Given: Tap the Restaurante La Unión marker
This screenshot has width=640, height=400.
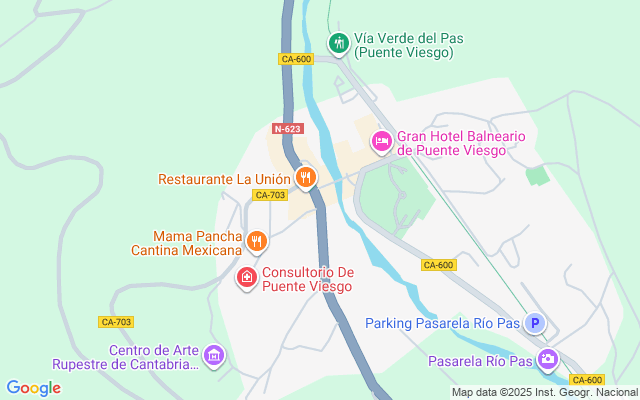Looking at the screenshot, I should tap(306, 179).
